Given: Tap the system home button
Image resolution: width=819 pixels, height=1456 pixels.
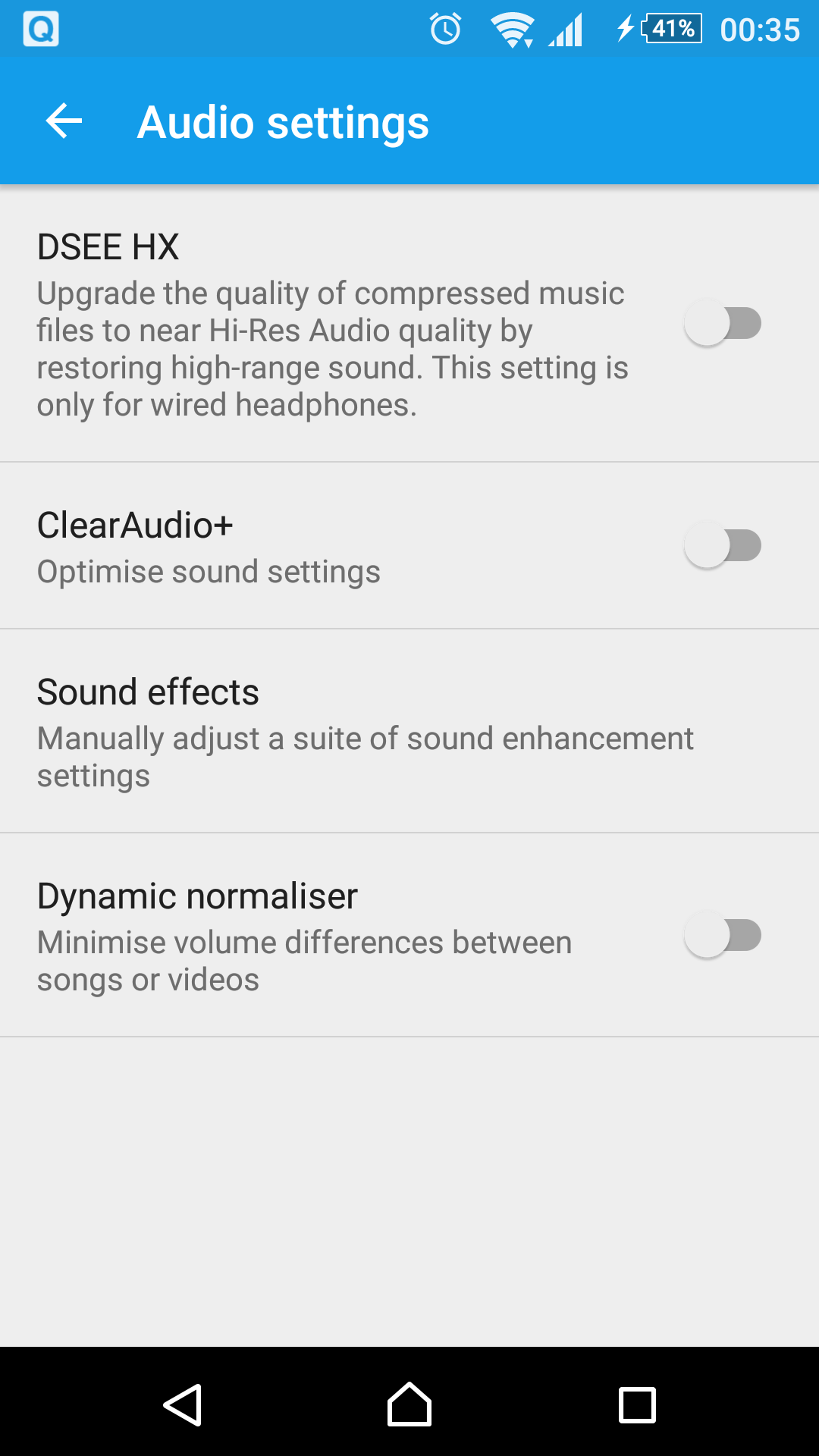Looking at the screenshot, I should [409, 1404].
